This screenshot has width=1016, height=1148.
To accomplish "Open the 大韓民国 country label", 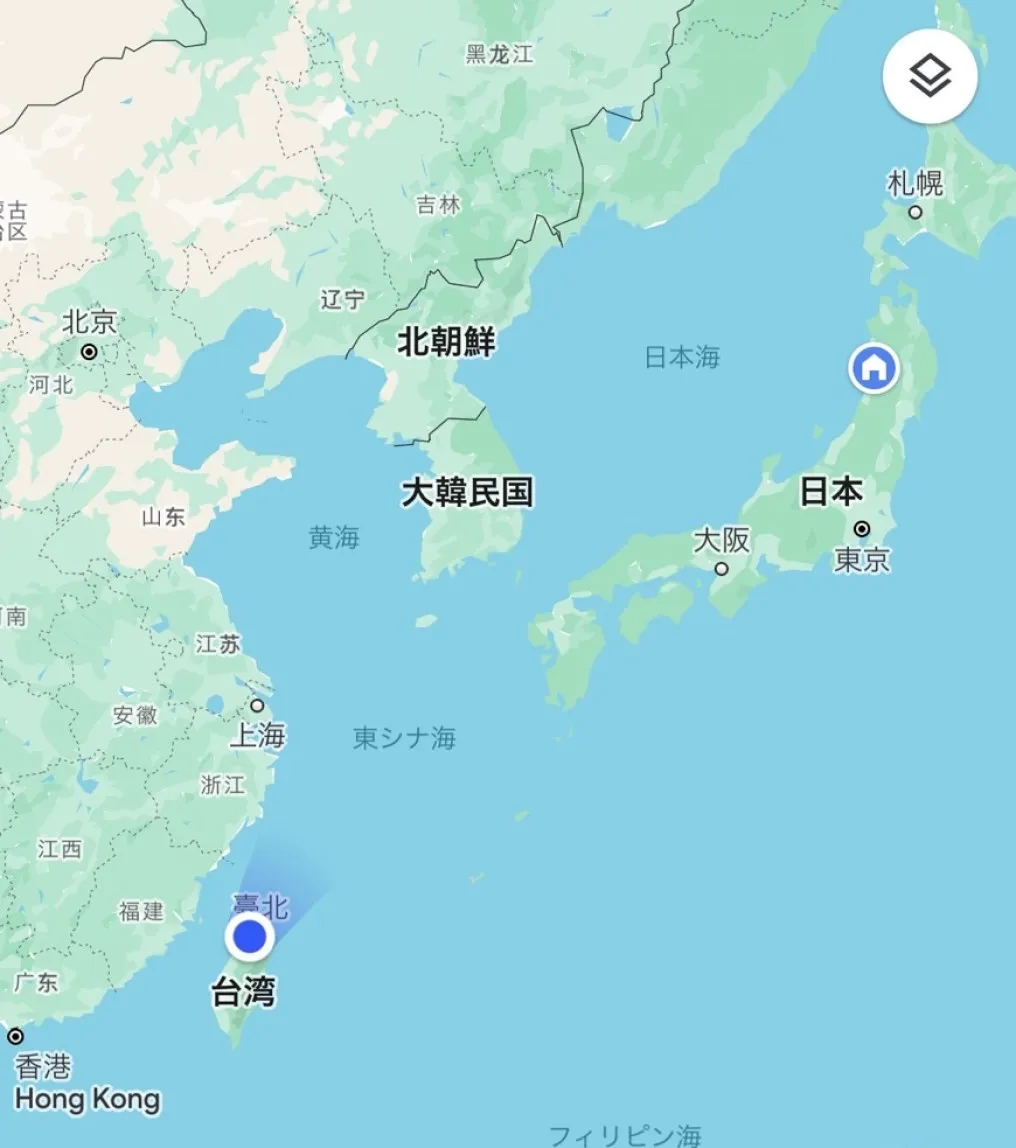I will (x=466, y=491).
